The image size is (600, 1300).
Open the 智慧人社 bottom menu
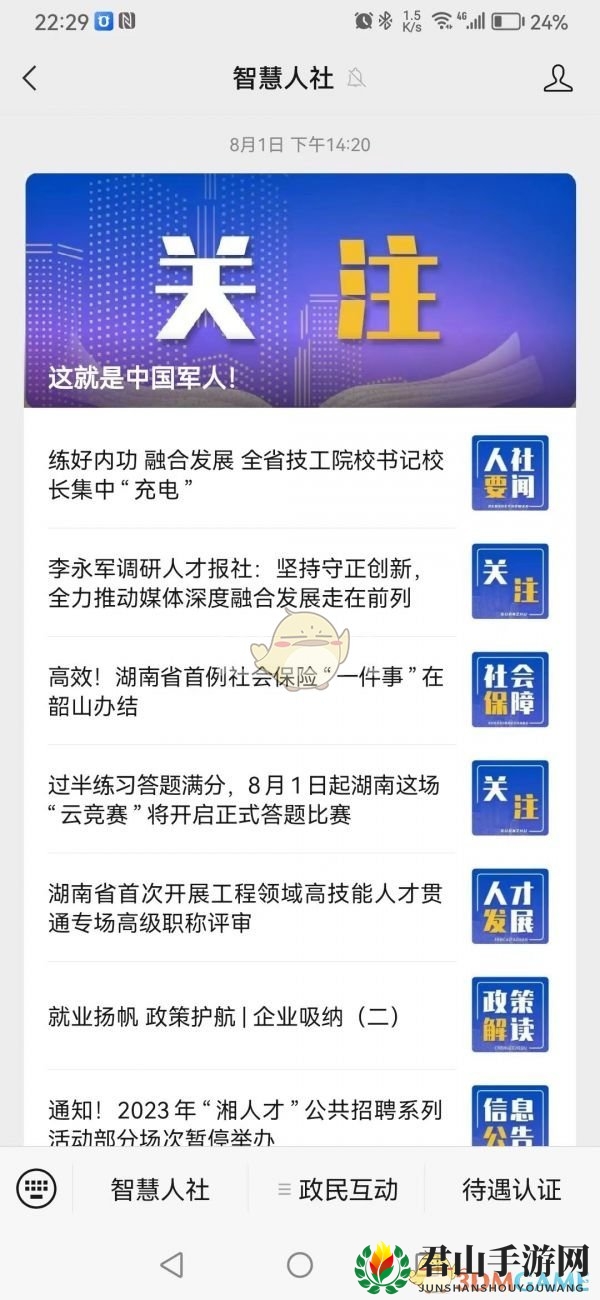pyautogui.click(x=160, y=1189)
